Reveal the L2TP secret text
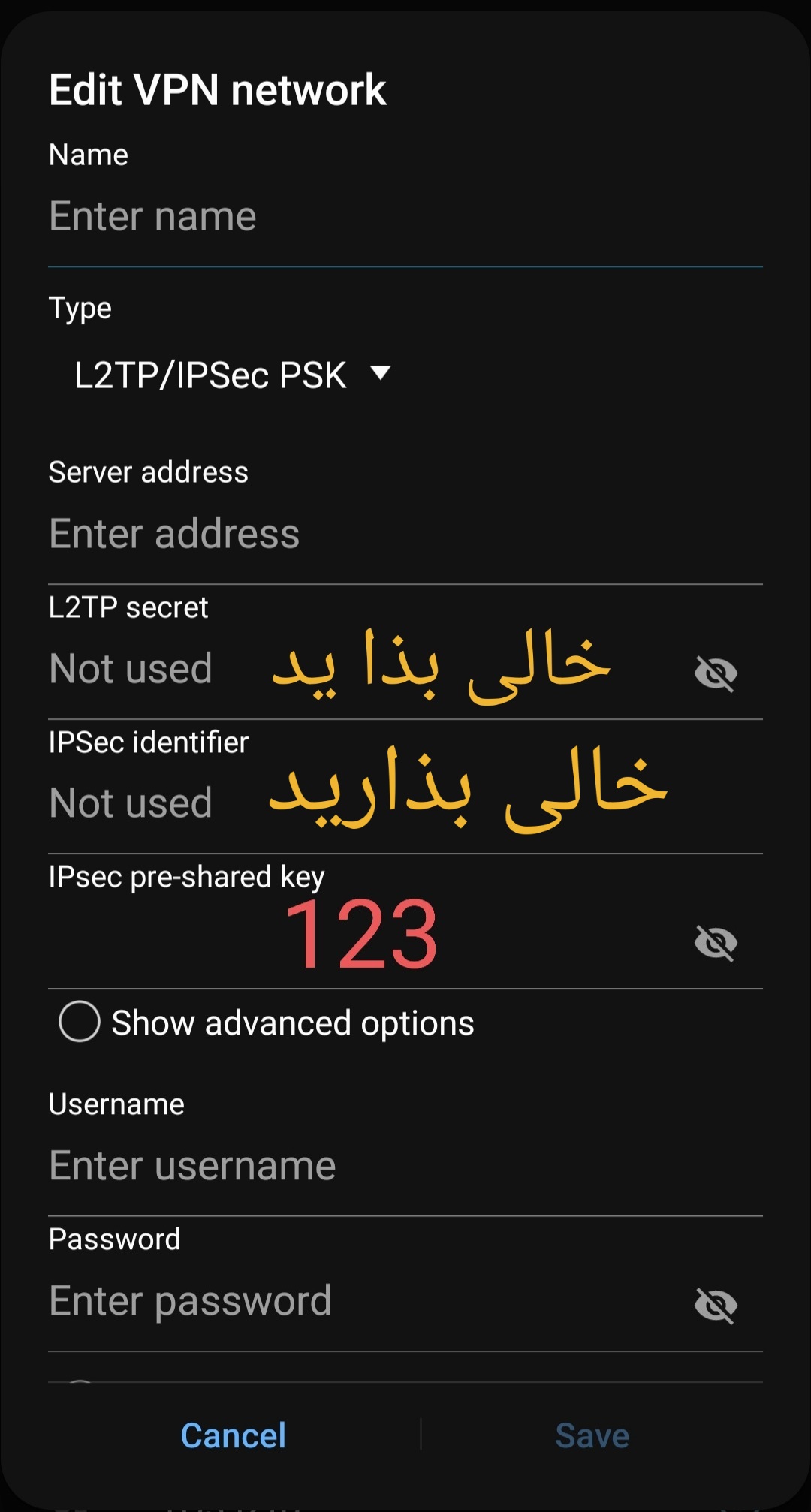Image resolution: width=811 pixels, height=1512 pixels. 716,673
